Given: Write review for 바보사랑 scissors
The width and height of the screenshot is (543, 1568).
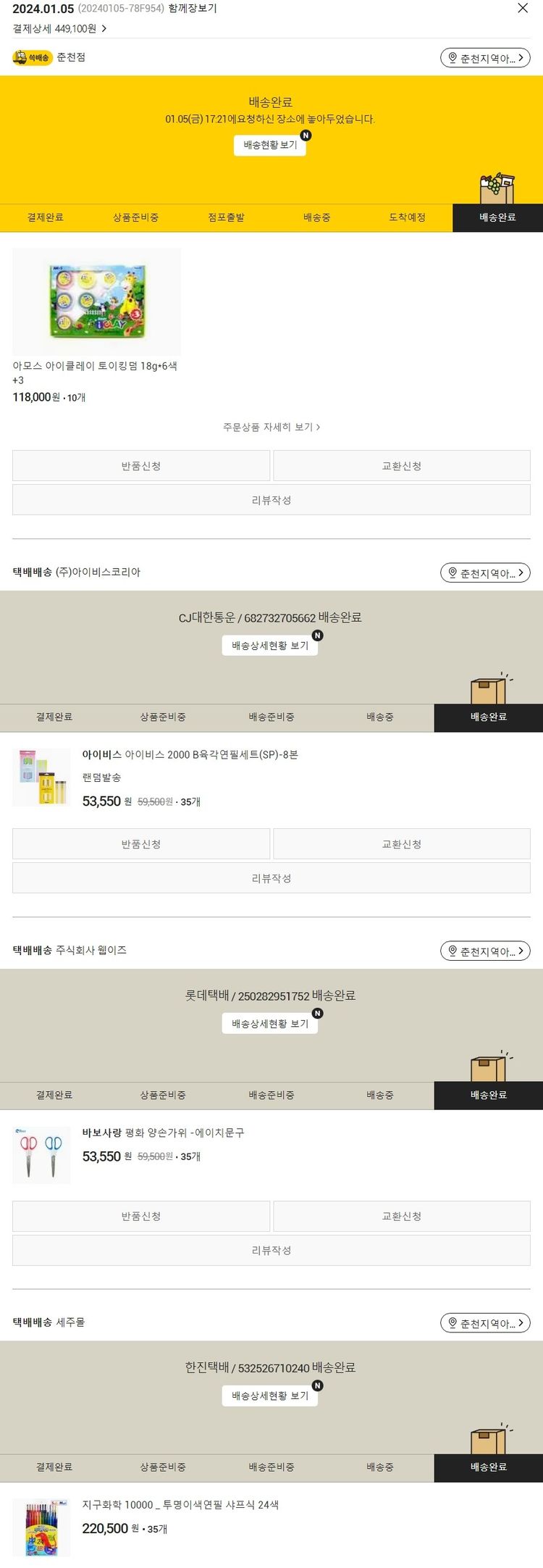Looking at the screenshot, I should pos(271,1250).
